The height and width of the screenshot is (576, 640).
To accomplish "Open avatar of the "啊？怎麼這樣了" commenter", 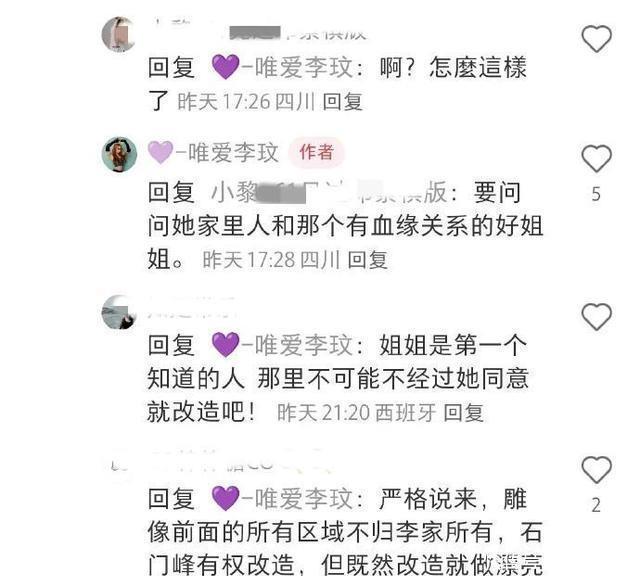I will (x=119, y=35).
